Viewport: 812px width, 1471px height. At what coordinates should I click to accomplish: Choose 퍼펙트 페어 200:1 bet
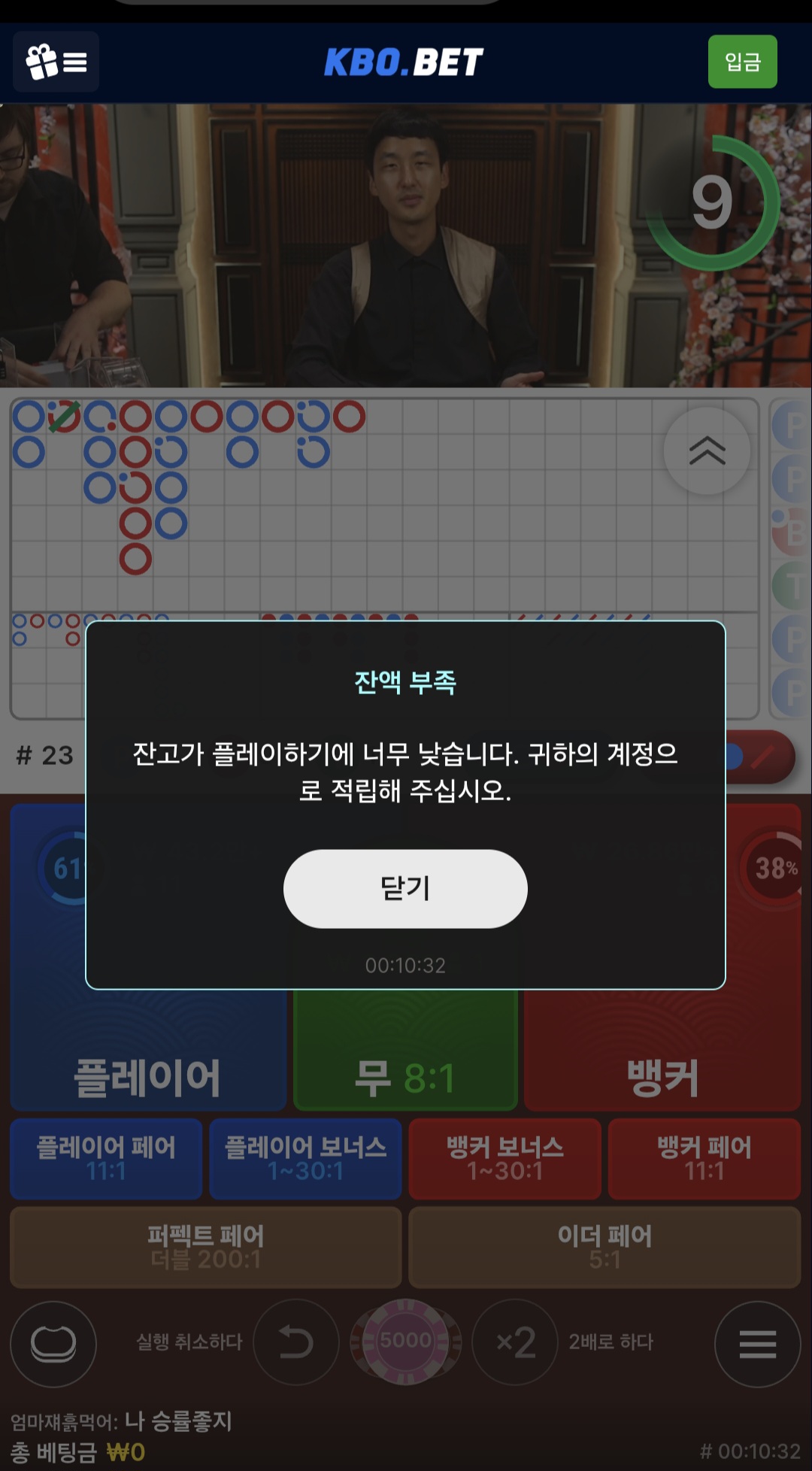click(x=205, y=1247)
